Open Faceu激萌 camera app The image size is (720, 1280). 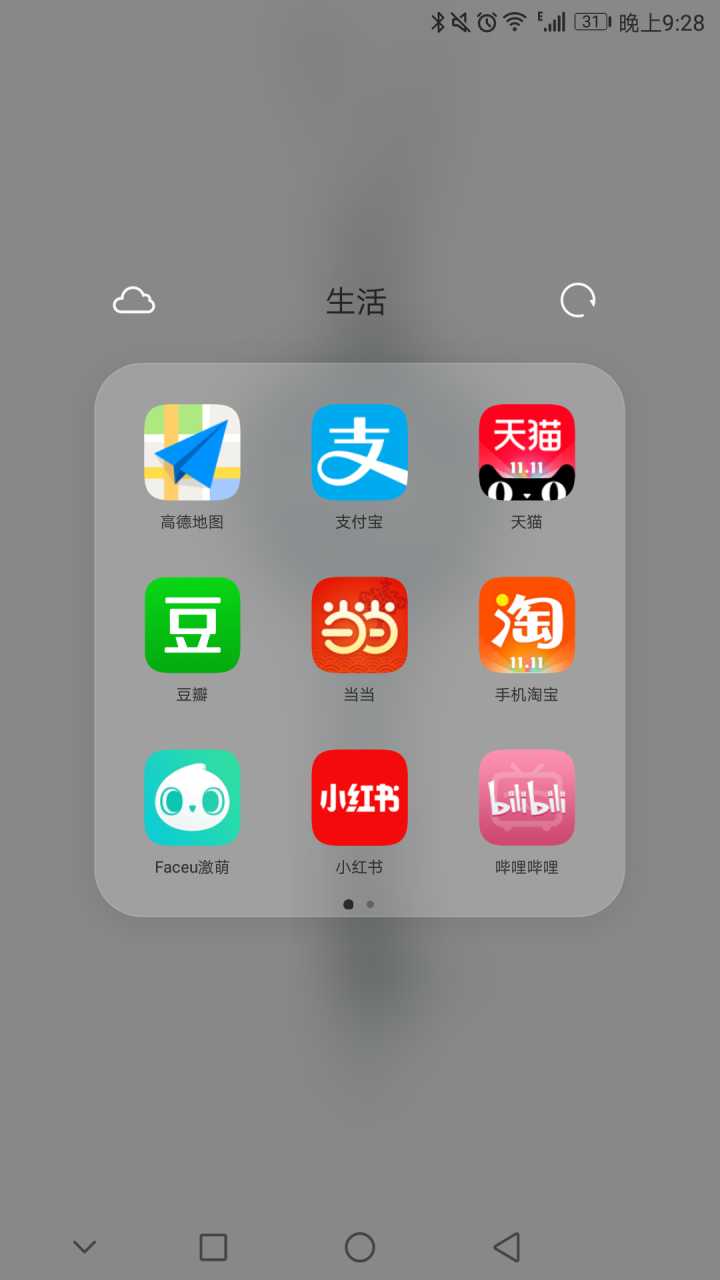pos(192,798)
